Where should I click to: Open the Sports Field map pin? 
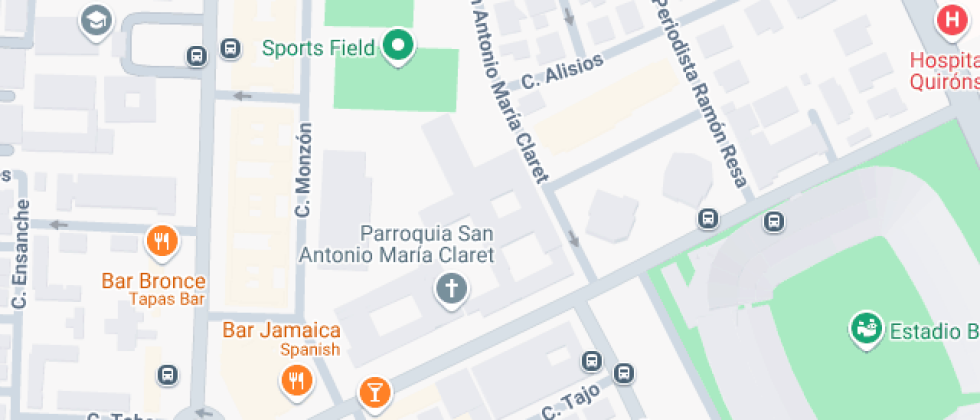pyautogui.click(x=400, y=45)
